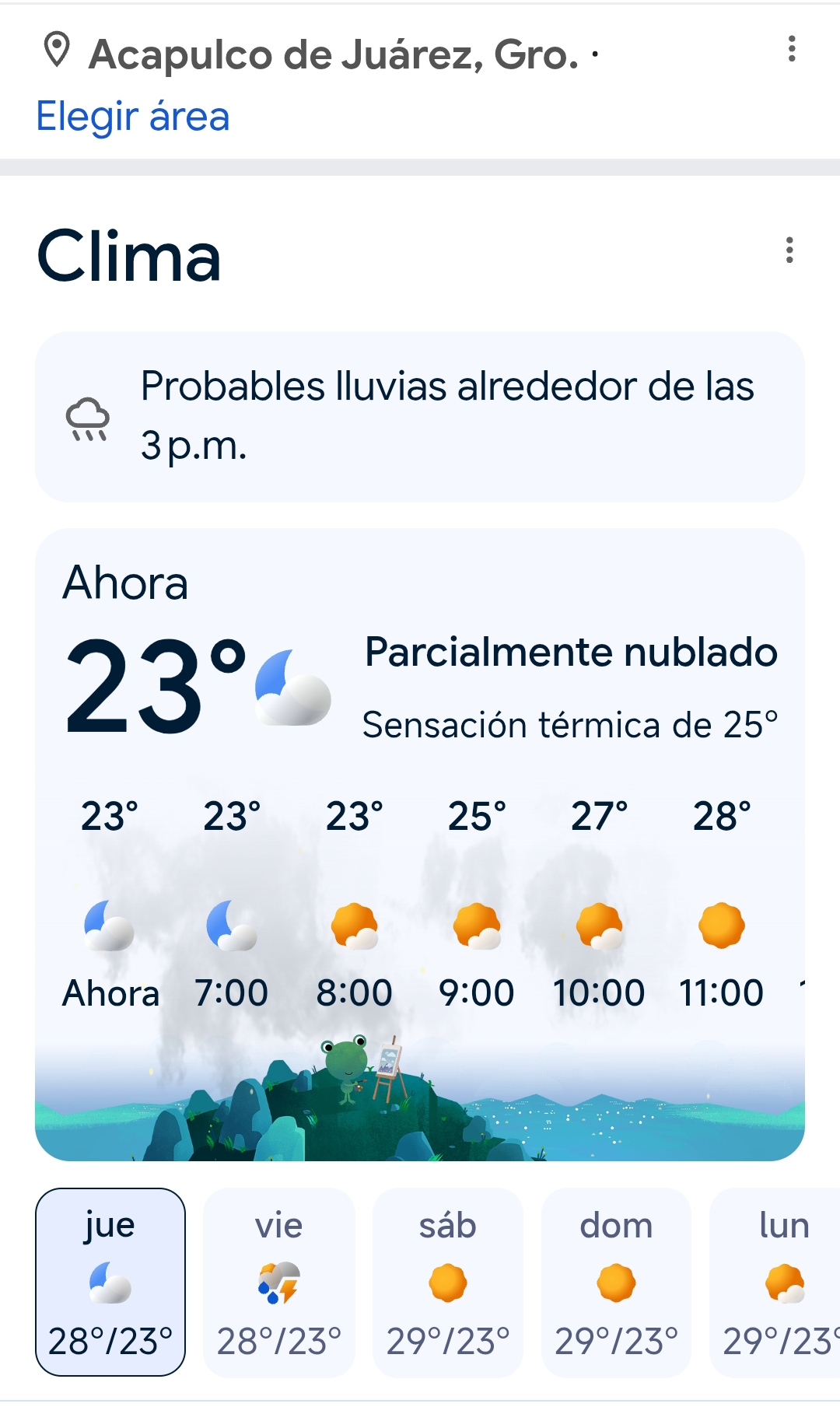This screenshot has height=1407, width=840.
Task: Select the jue forecast day
Action: click(110, 1282)
